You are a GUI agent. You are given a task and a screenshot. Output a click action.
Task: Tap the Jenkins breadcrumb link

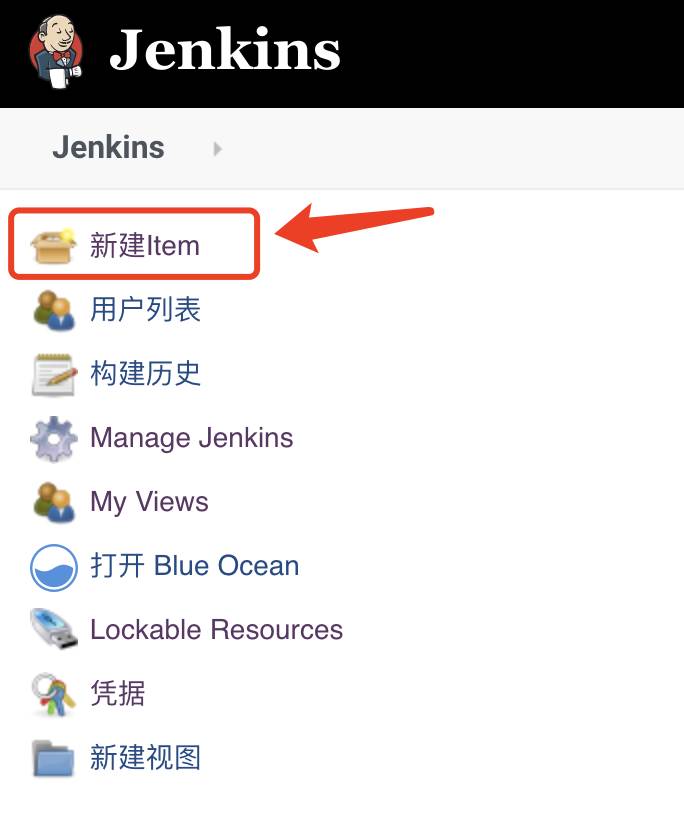click(x=108, y=147)
